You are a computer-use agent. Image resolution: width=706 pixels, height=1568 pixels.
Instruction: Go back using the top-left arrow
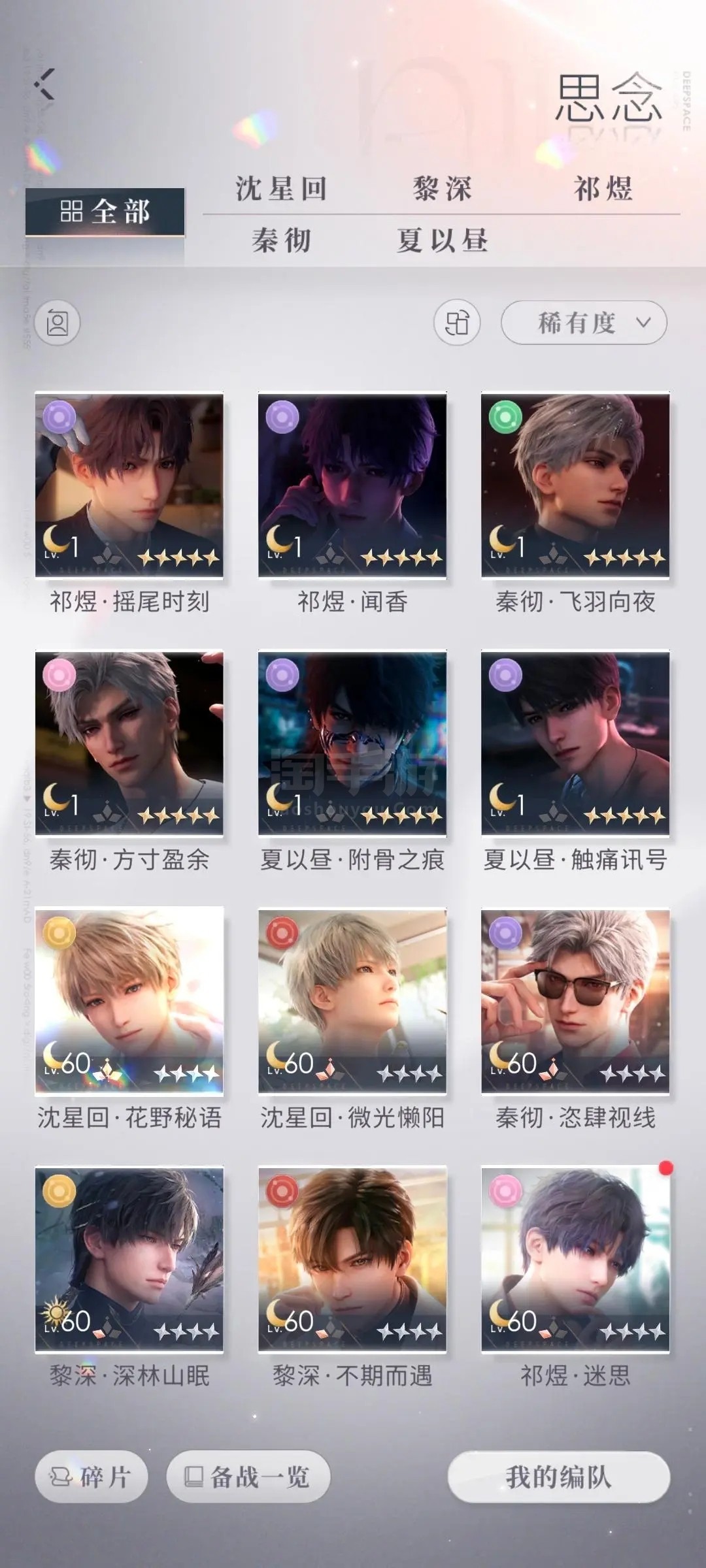44,84
